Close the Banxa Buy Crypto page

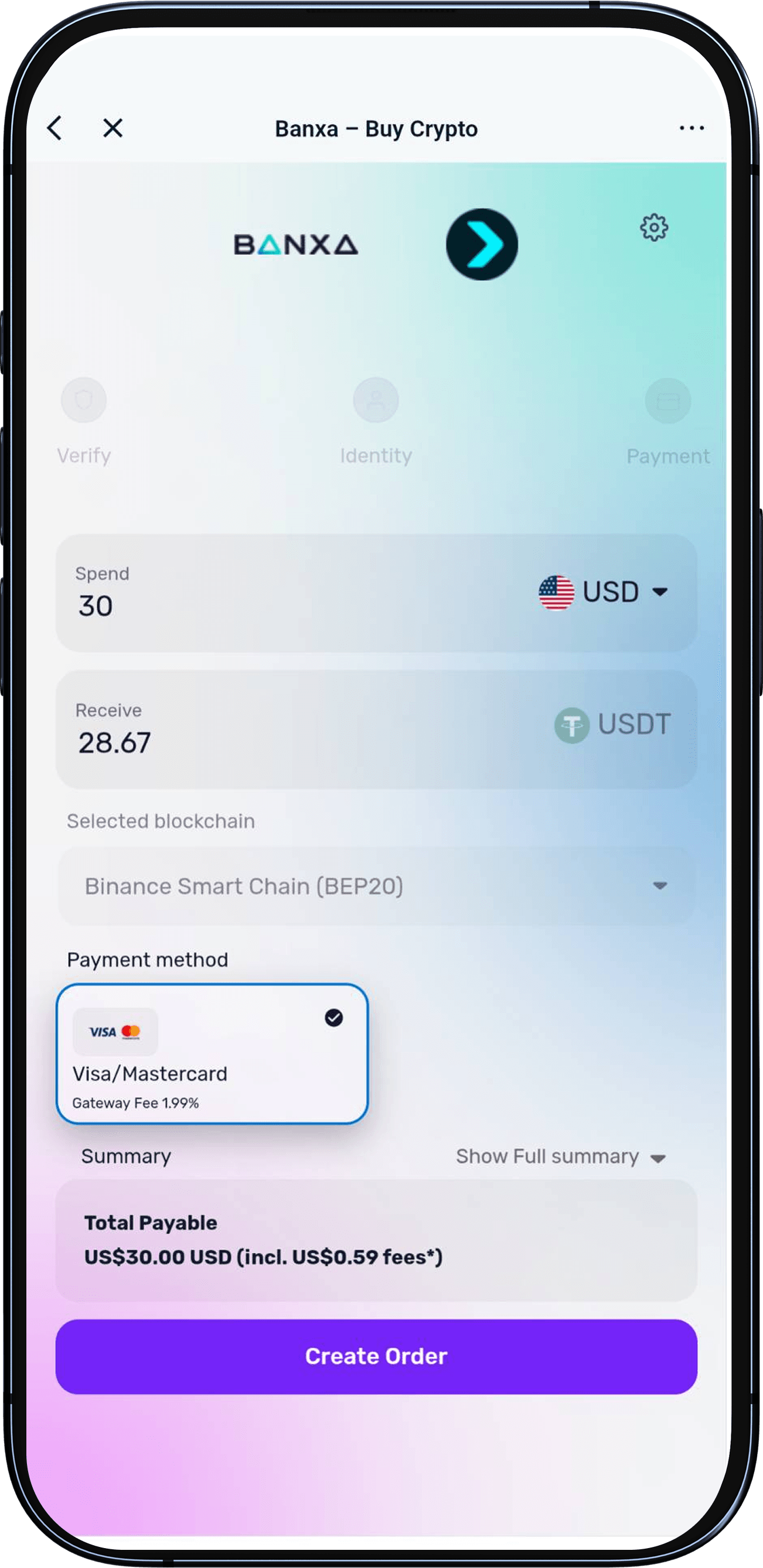[113, 128]
